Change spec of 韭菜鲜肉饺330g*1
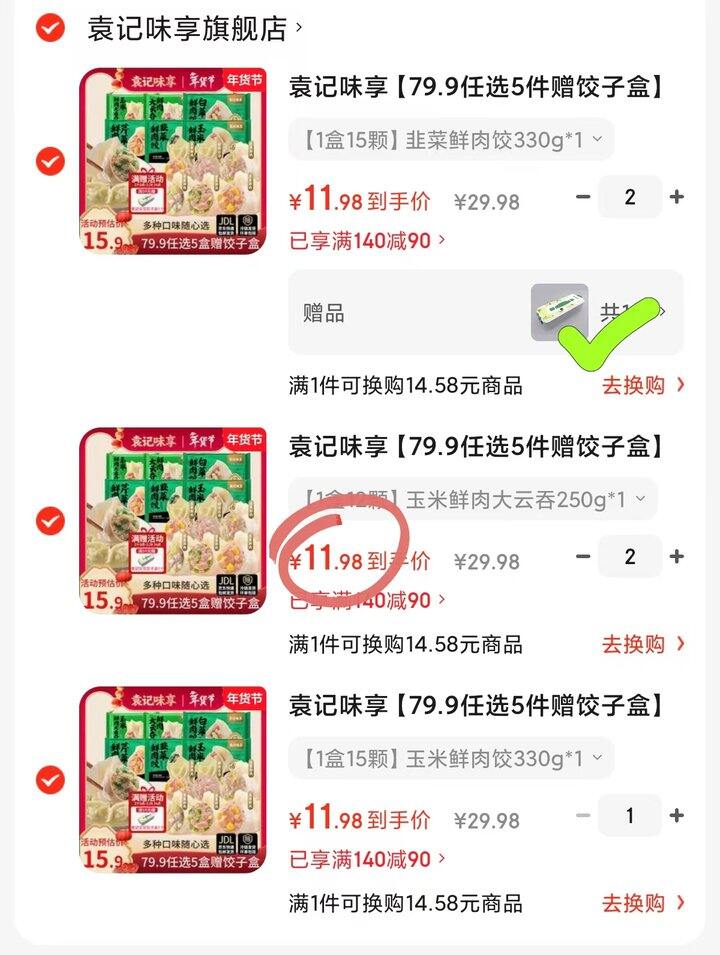The height and width of the screenshot is (955, 720). coord(452,139)
